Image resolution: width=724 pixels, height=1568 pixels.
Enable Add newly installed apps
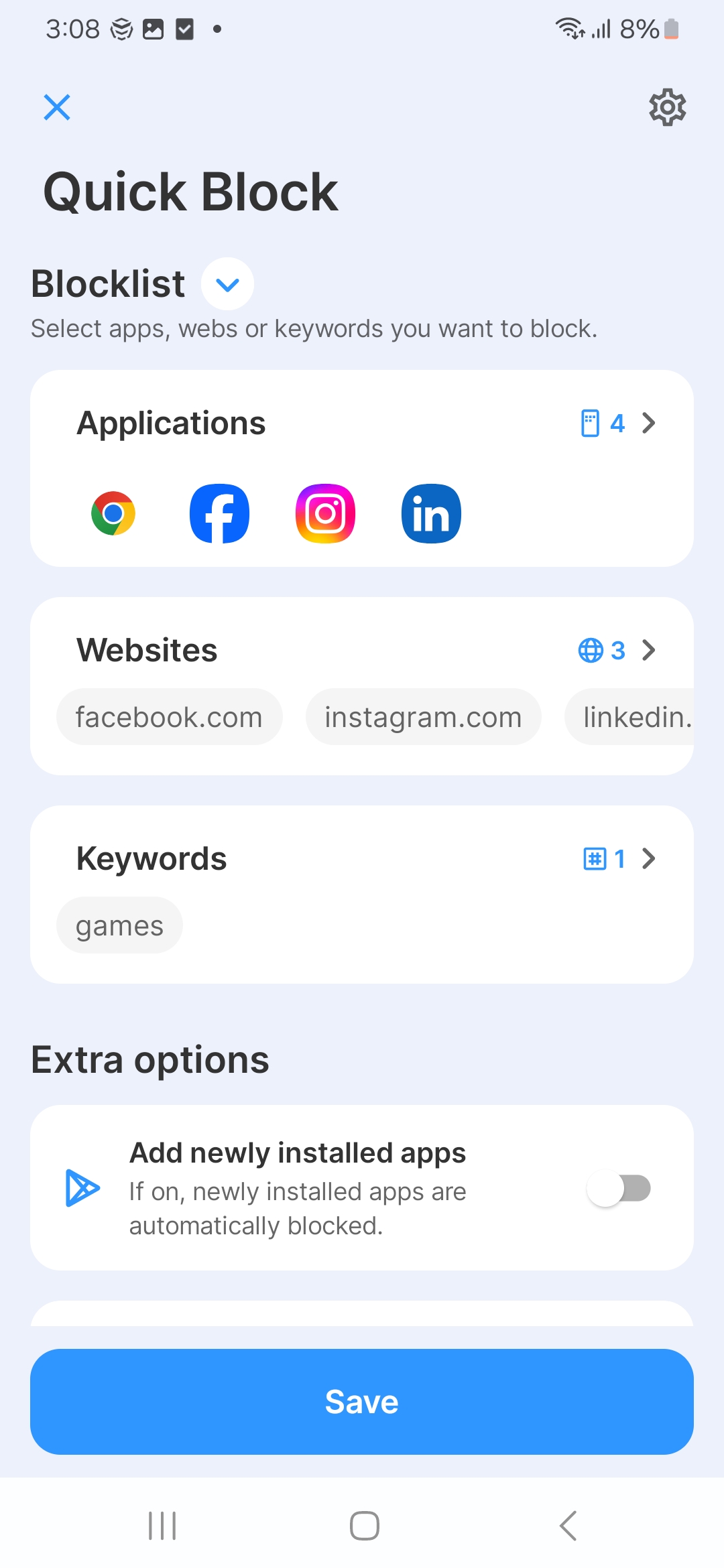[618, 1189]
